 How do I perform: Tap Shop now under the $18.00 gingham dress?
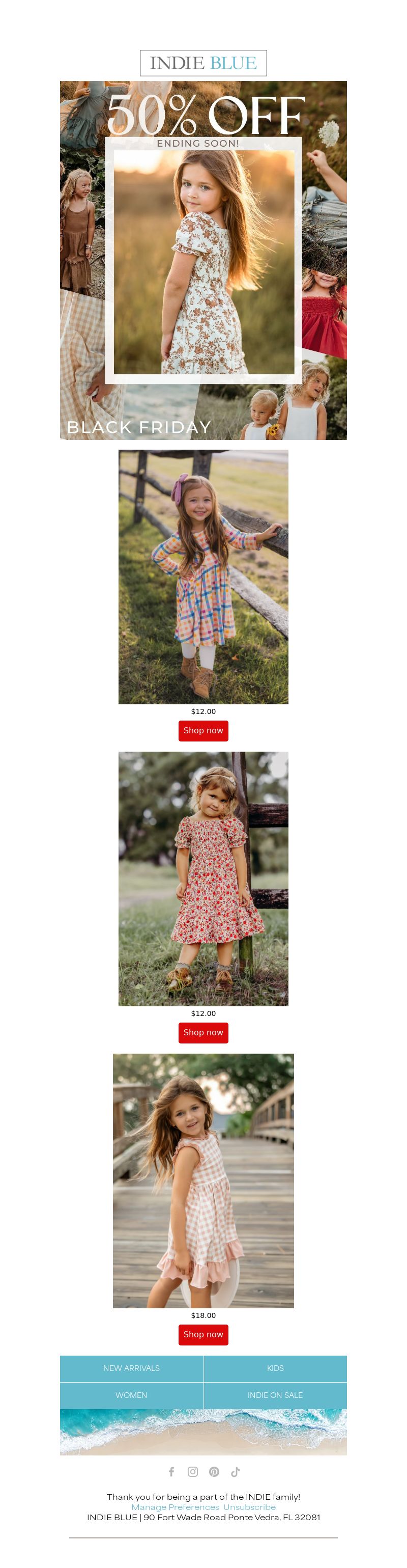pyautogui.click(x=203, y=1334)
